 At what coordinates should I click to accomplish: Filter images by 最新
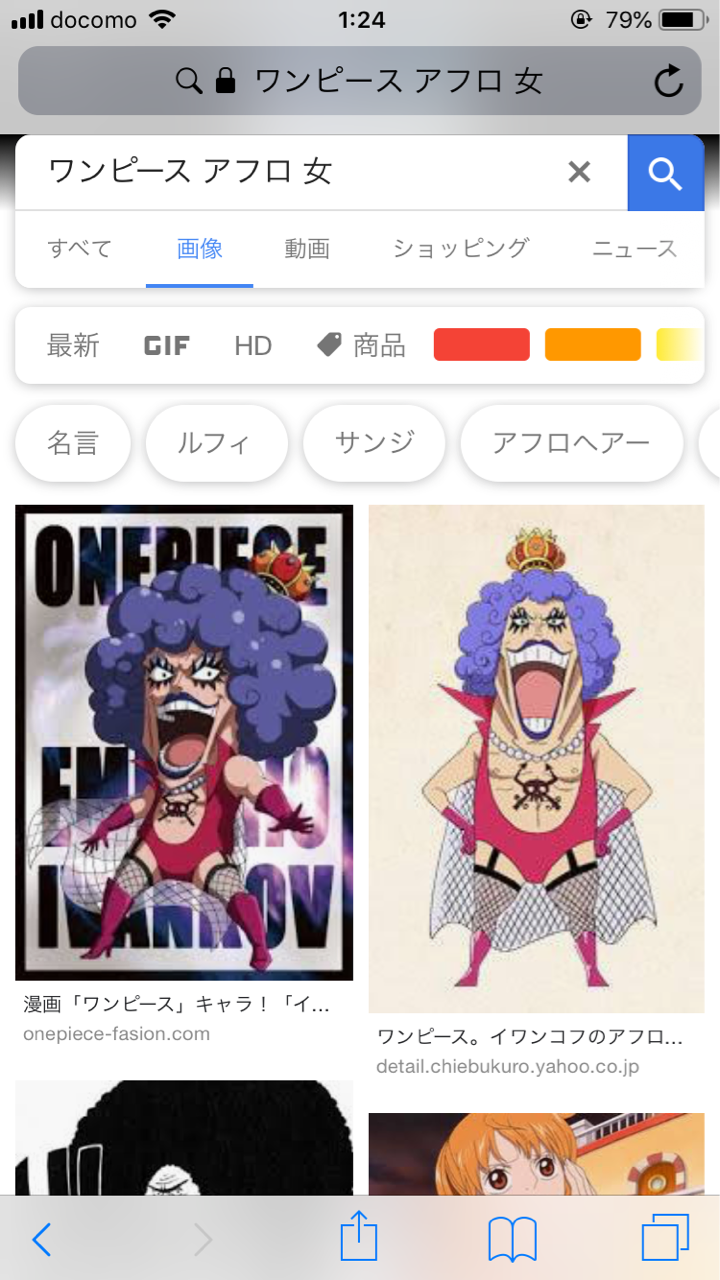coord(73,346)
